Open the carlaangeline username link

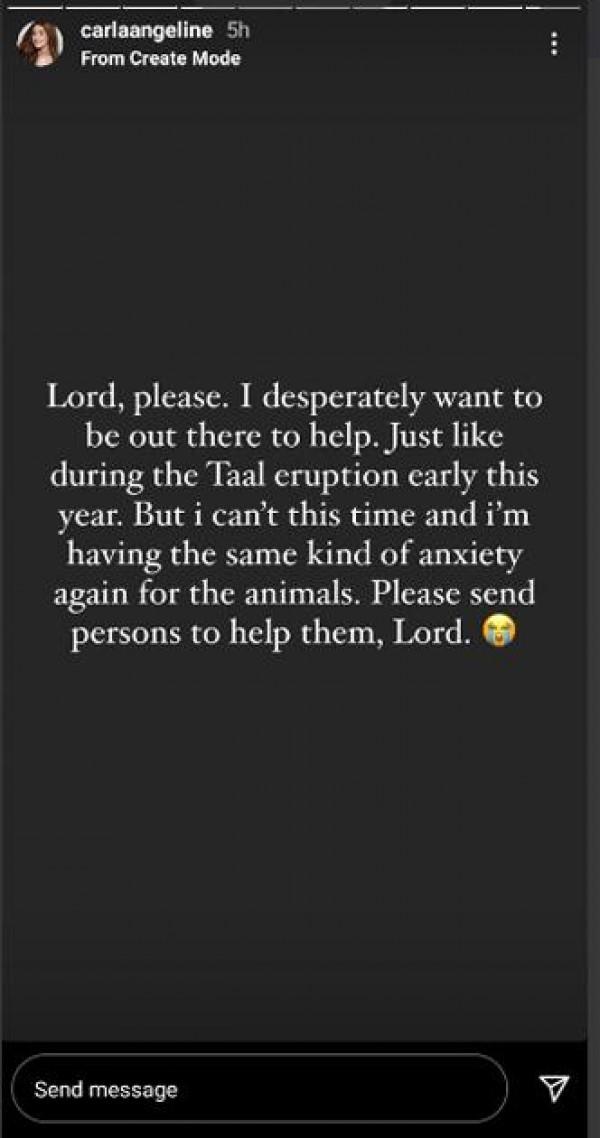[147, 33]
